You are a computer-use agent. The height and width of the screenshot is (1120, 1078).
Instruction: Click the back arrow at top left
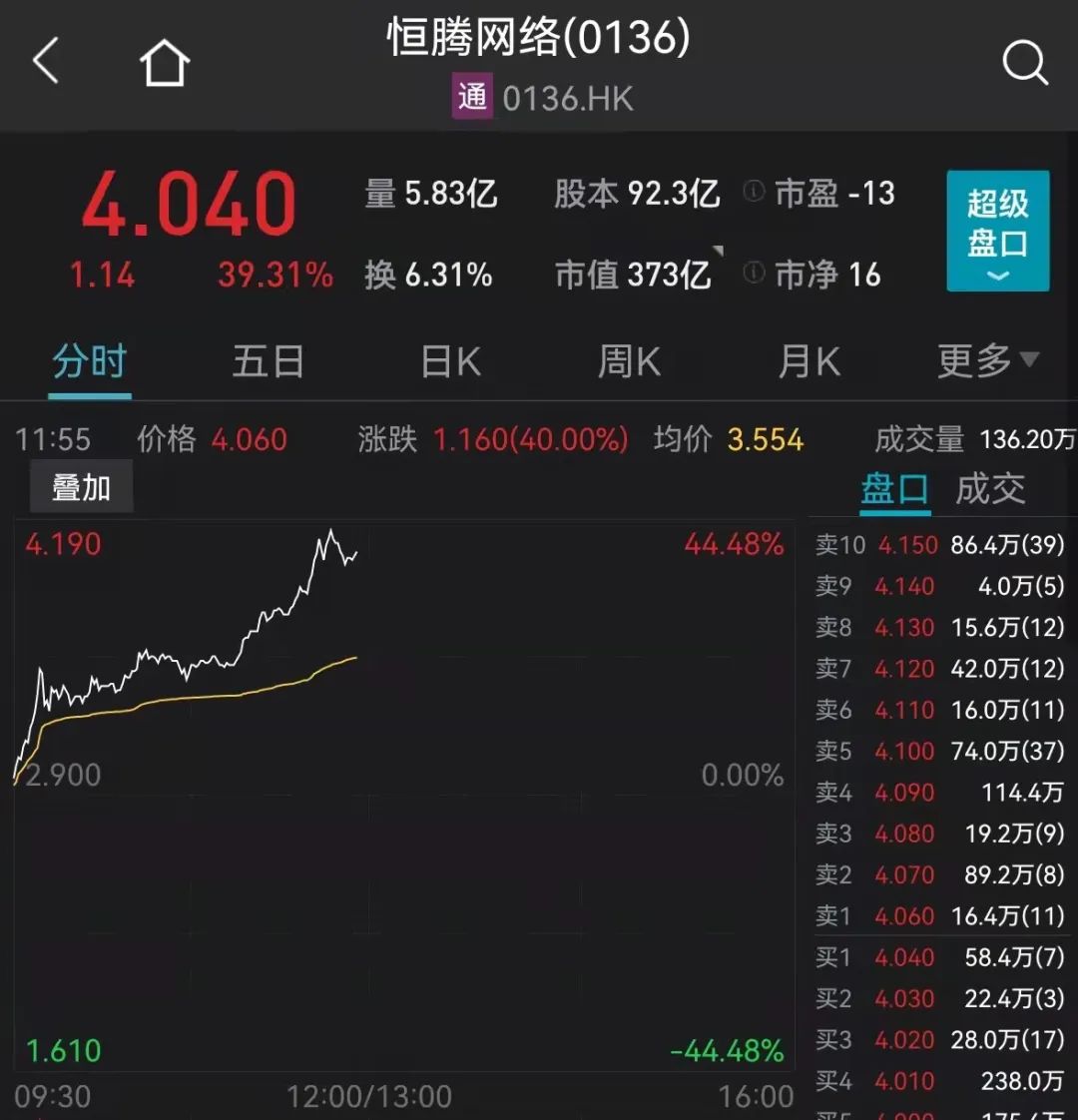click(47, 62)
